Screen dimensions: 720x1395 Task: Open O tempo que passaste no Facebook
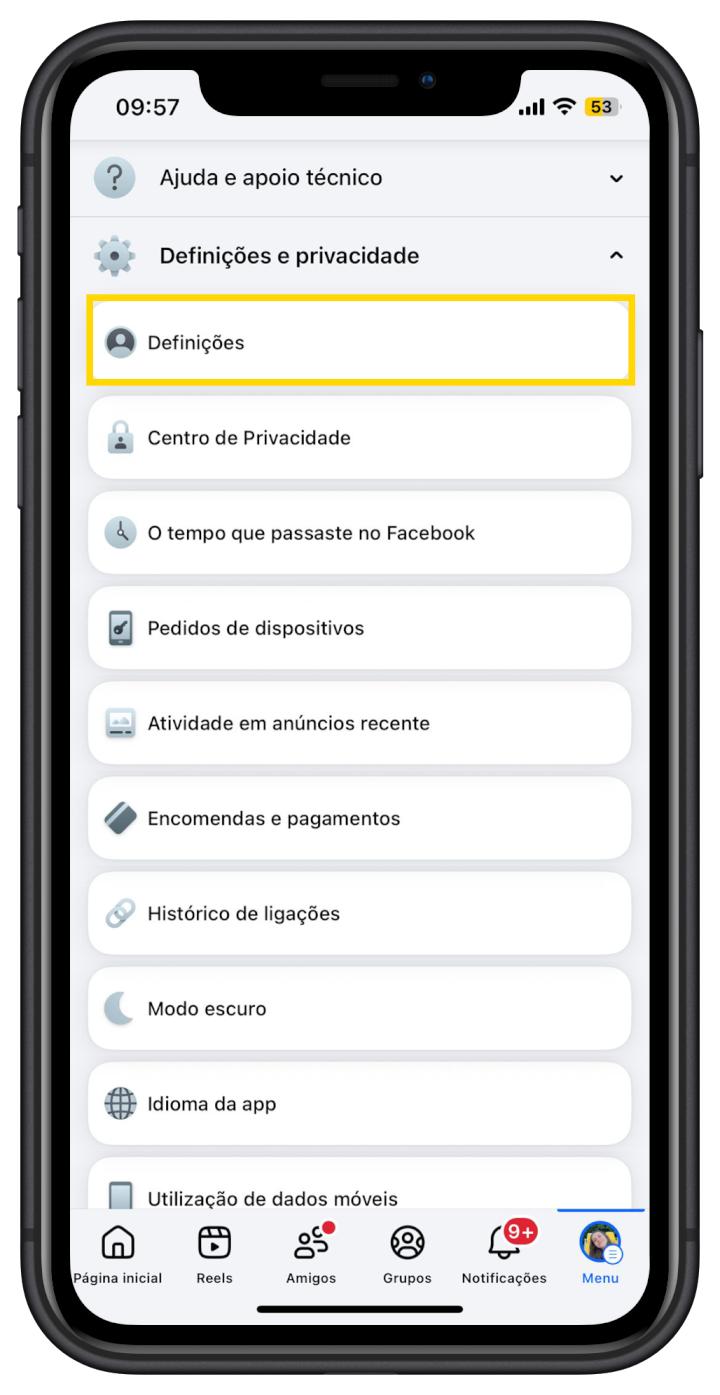(360, 533)
